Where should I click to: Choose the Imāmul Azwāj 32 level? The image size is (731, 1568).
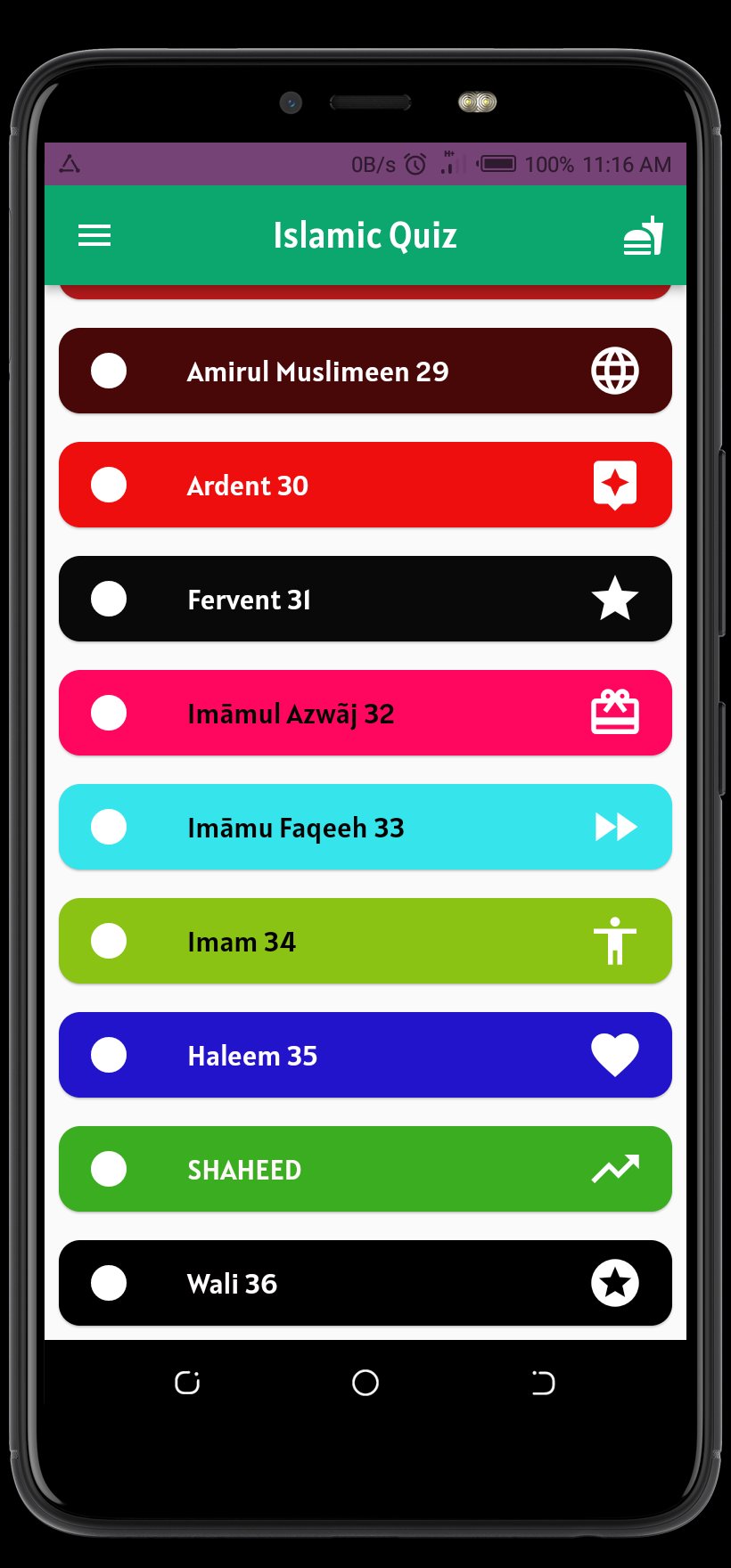tap(365, 713)
